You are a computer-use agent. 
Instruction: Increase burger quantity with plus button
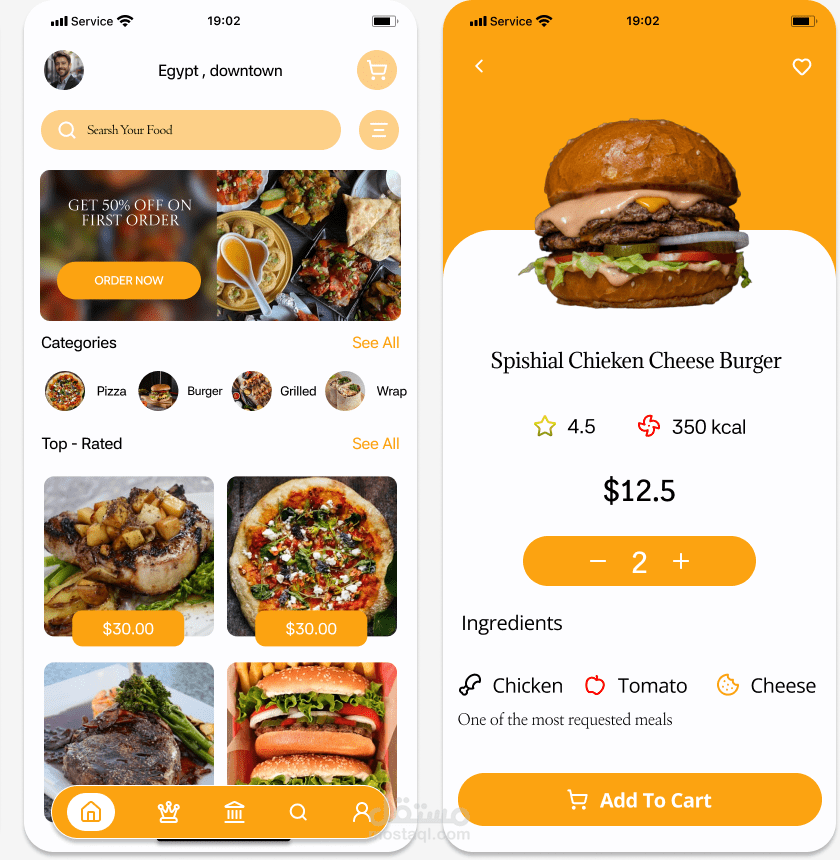[681, 561]
